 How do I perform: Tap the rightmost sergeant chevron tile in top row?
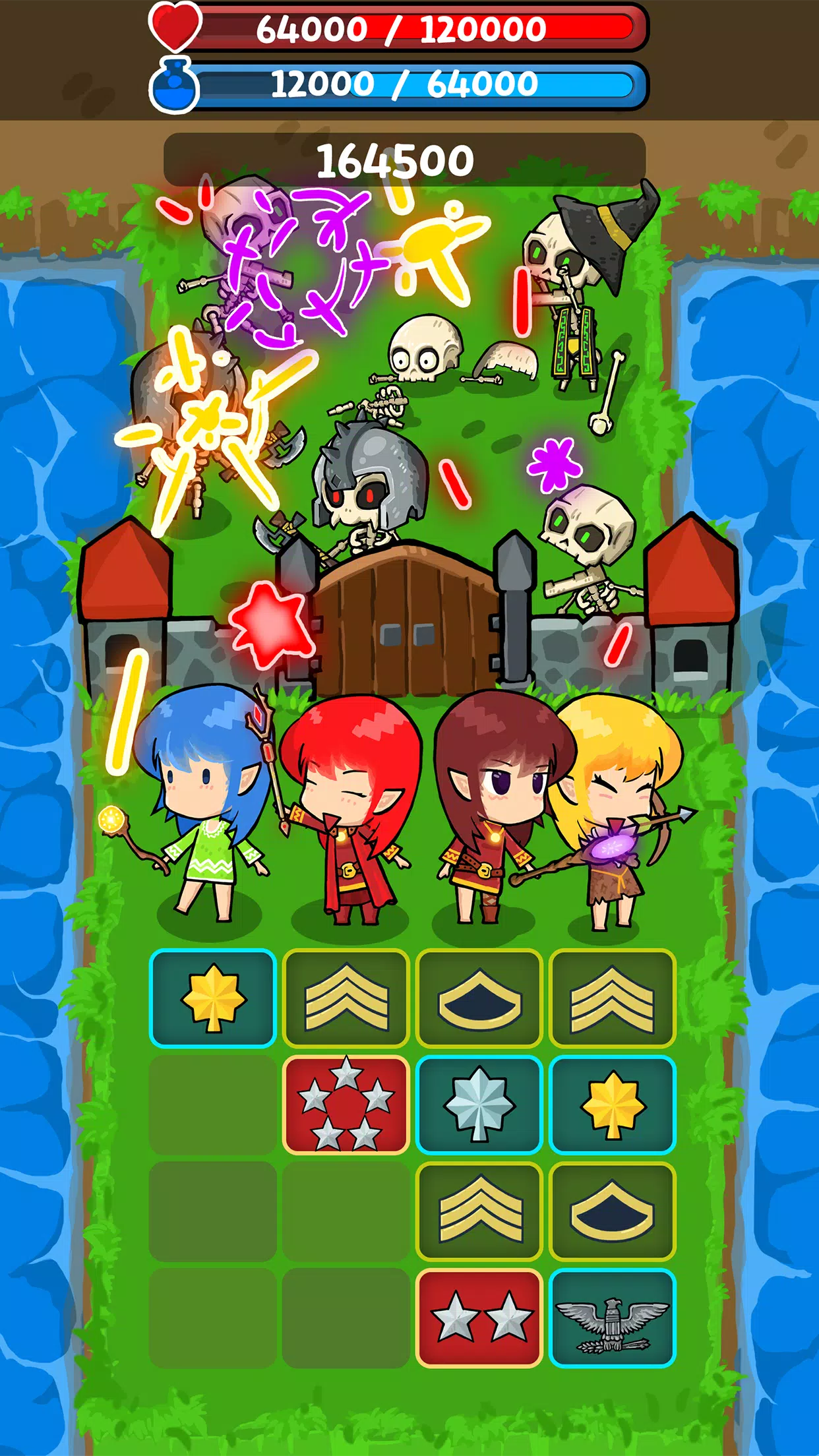coord(612,1000)
